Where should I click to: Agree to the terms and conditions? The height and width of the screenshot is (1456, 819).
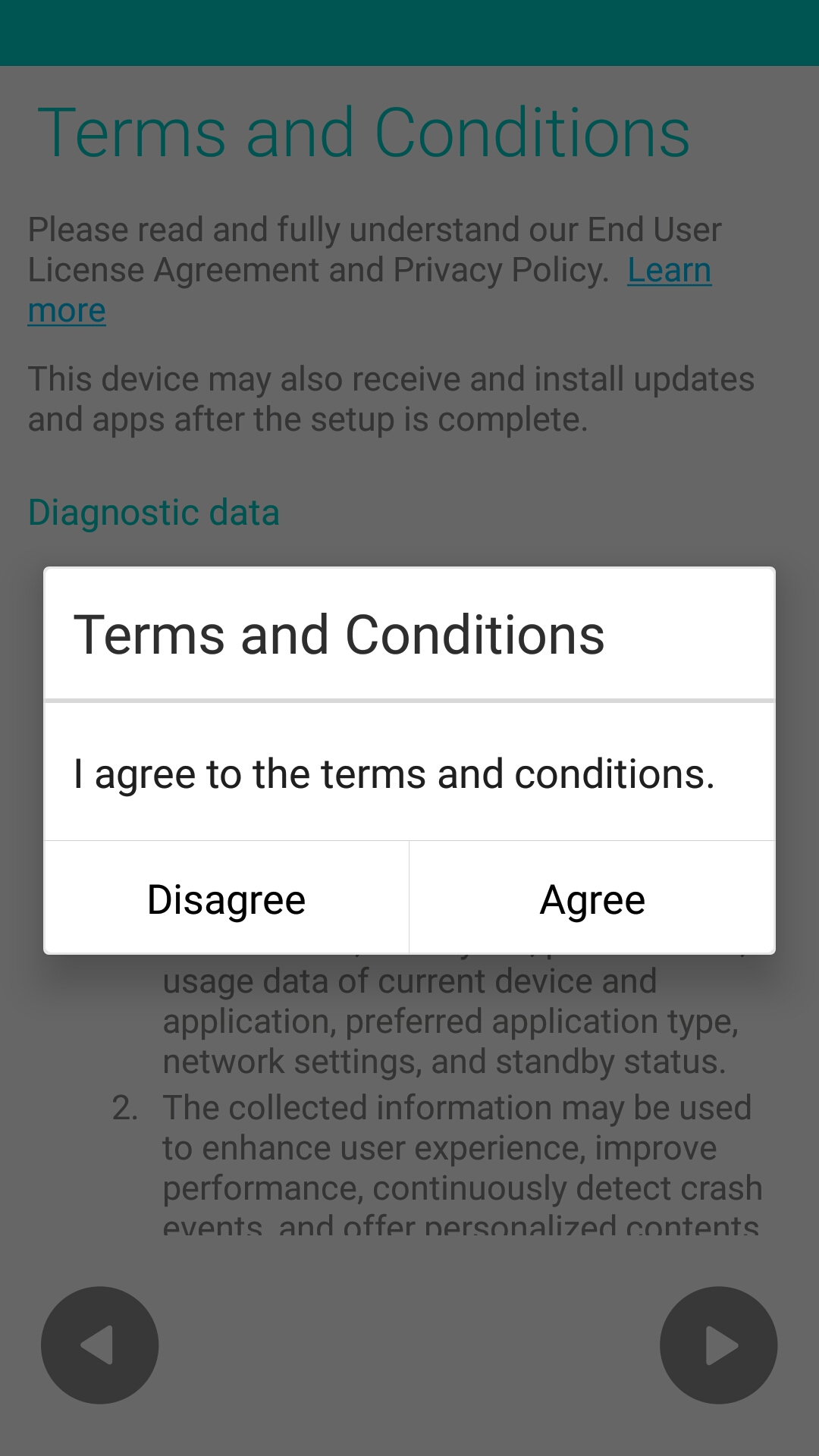point(592,899)
